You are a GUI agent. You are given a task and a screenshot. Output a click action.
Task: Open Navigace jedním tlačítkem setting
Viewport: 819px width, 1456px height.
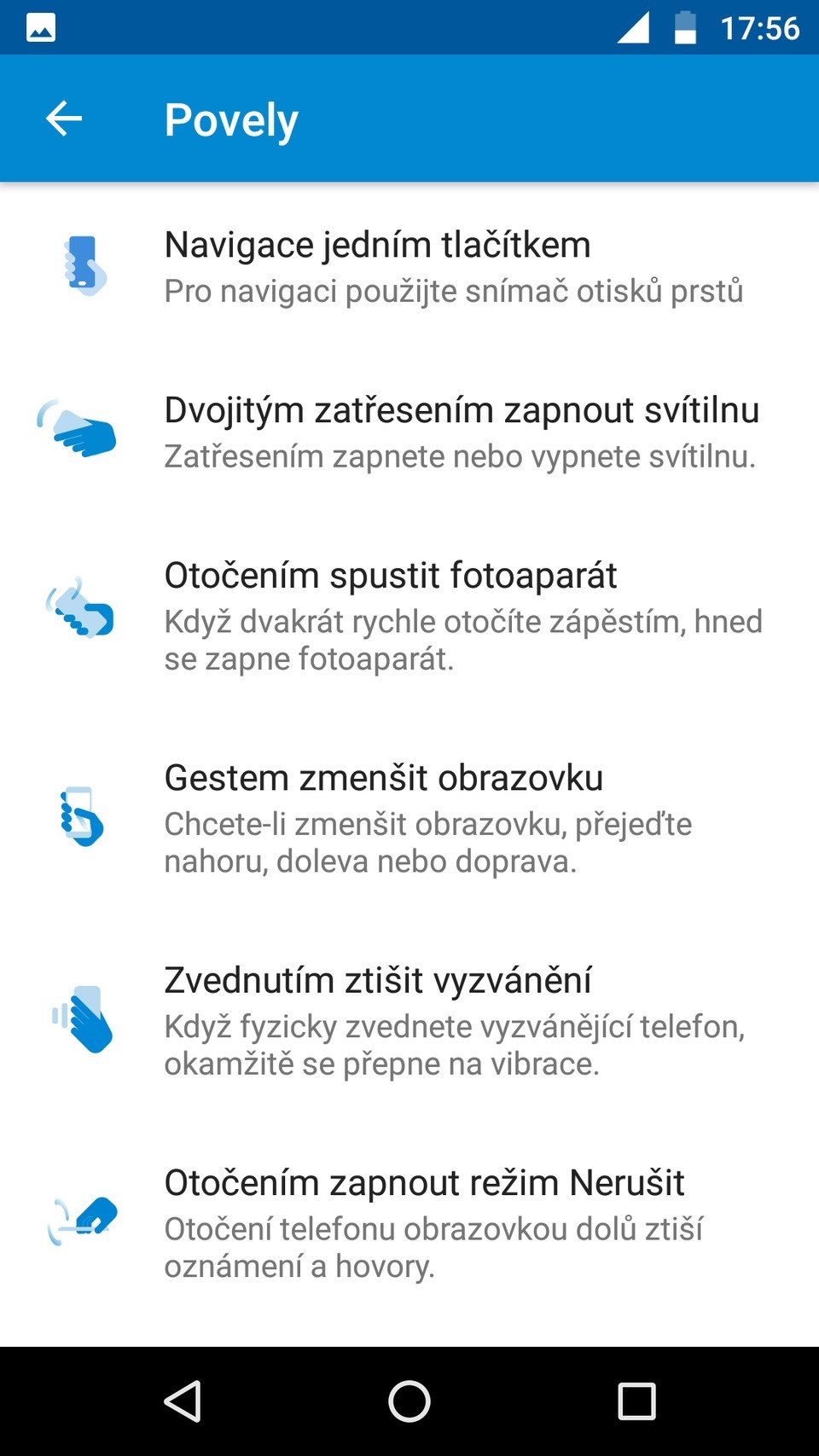pos(409,266)
